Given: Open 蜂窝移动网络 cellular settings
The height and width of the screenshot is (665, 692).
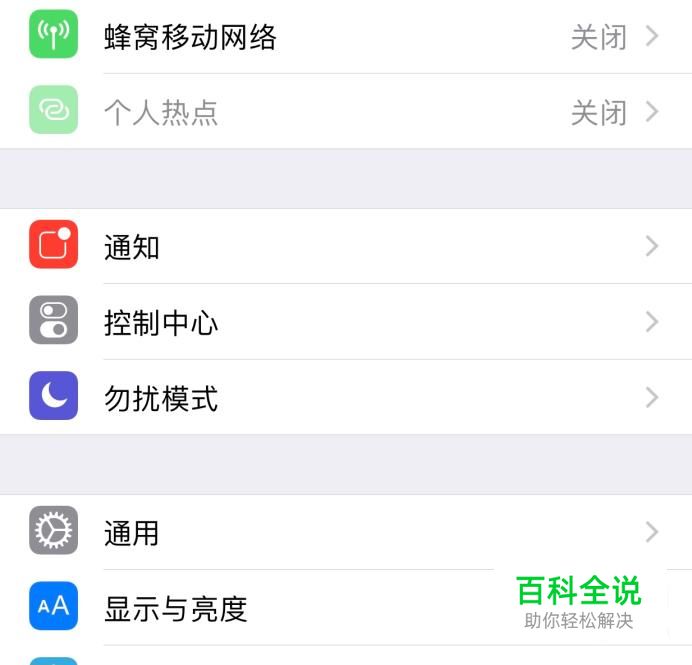Looking at the screenshot, I should coord(190,37).
